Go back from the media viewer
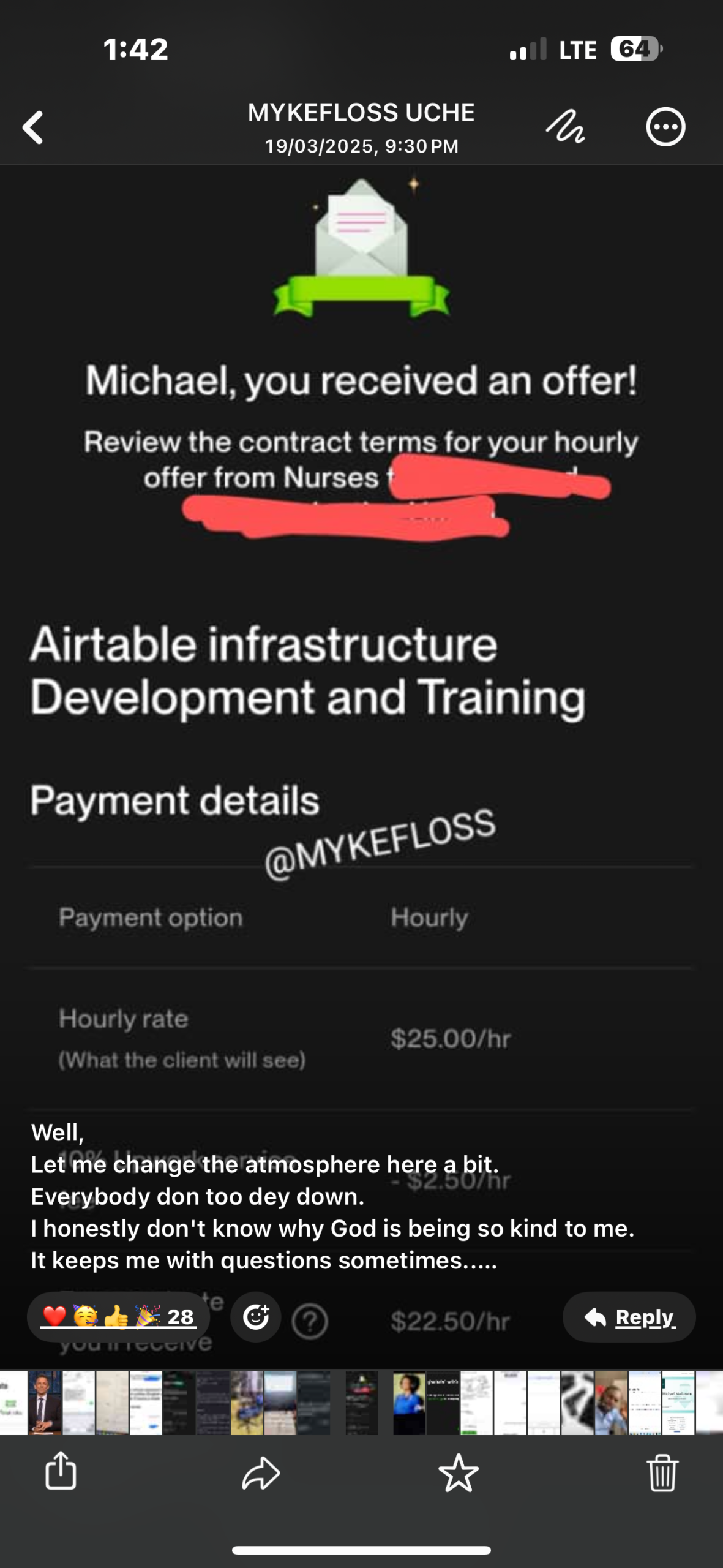The width and height of the screenshot is (723, 1568). pos(33,127)
